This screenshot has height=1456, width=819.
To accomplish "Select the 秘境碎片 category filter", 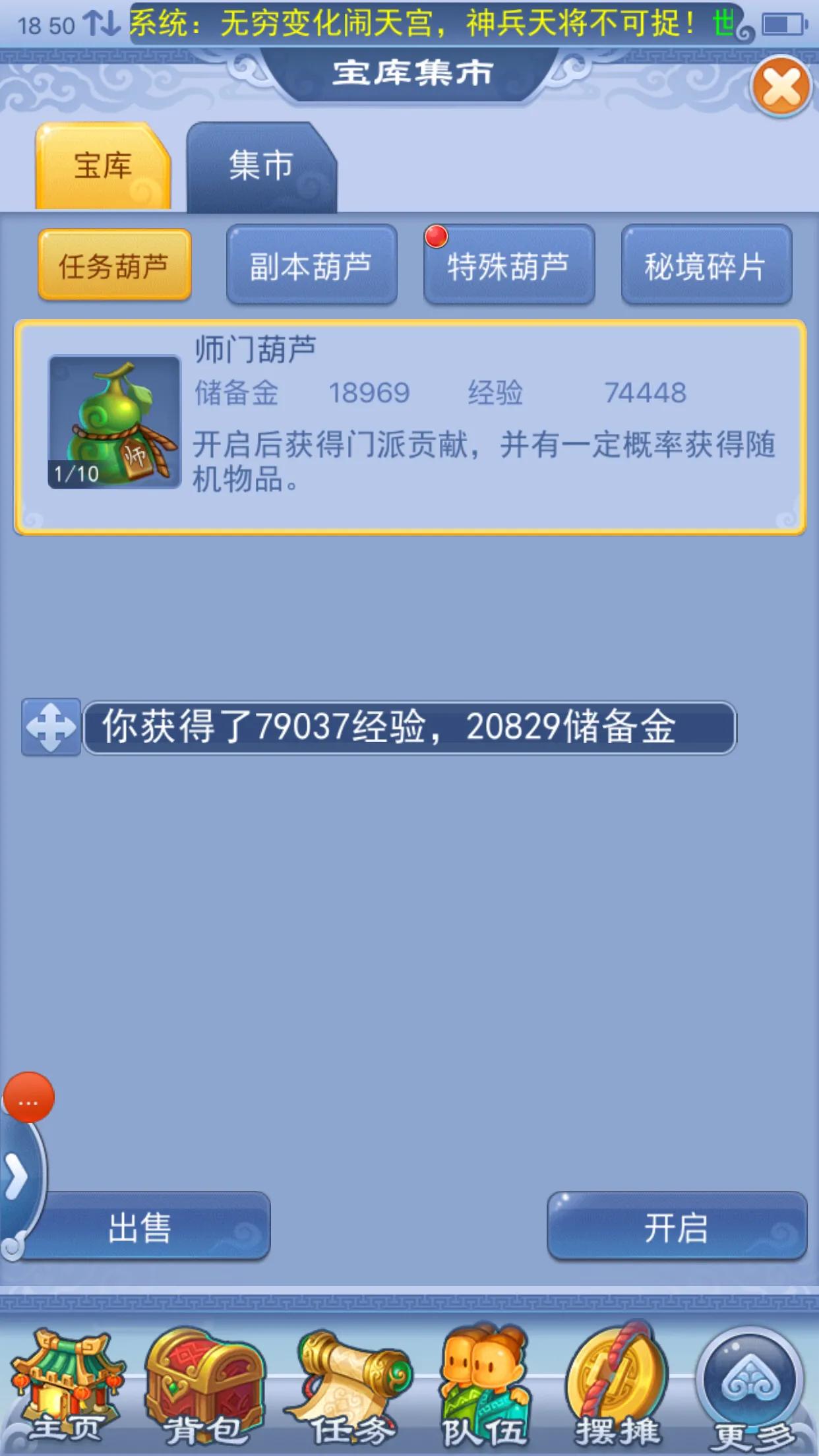I will [706, 267].
